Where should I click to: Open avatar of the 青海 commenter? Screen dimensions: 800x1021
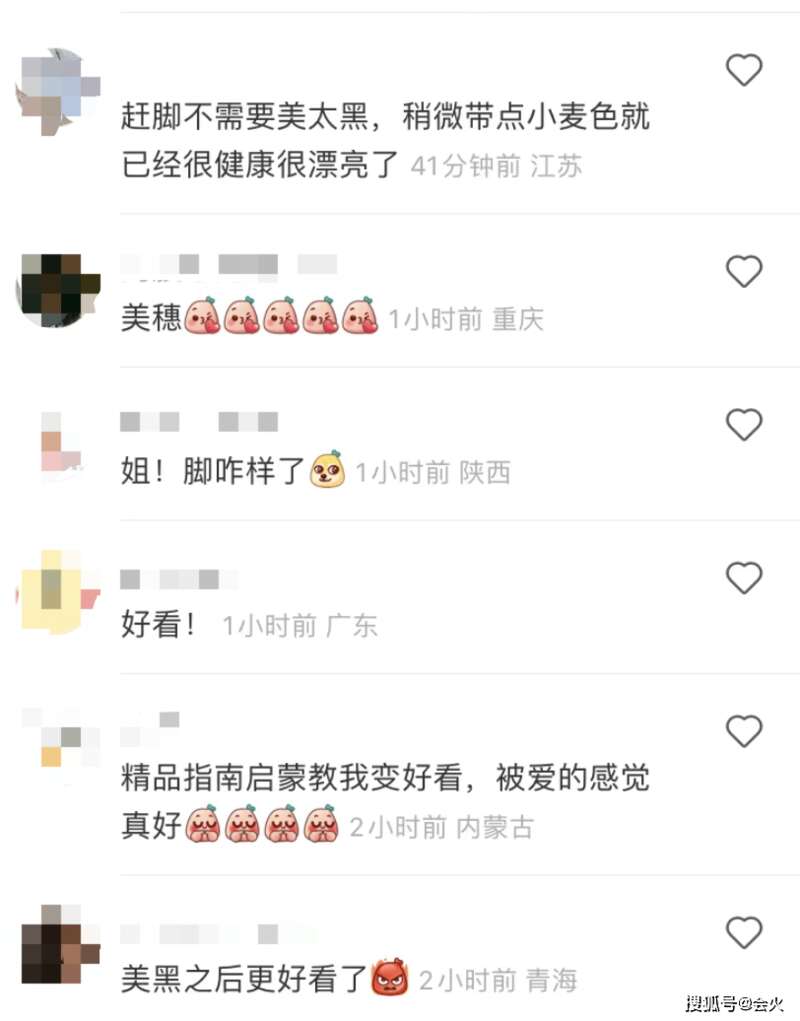[x=58, y=944]
